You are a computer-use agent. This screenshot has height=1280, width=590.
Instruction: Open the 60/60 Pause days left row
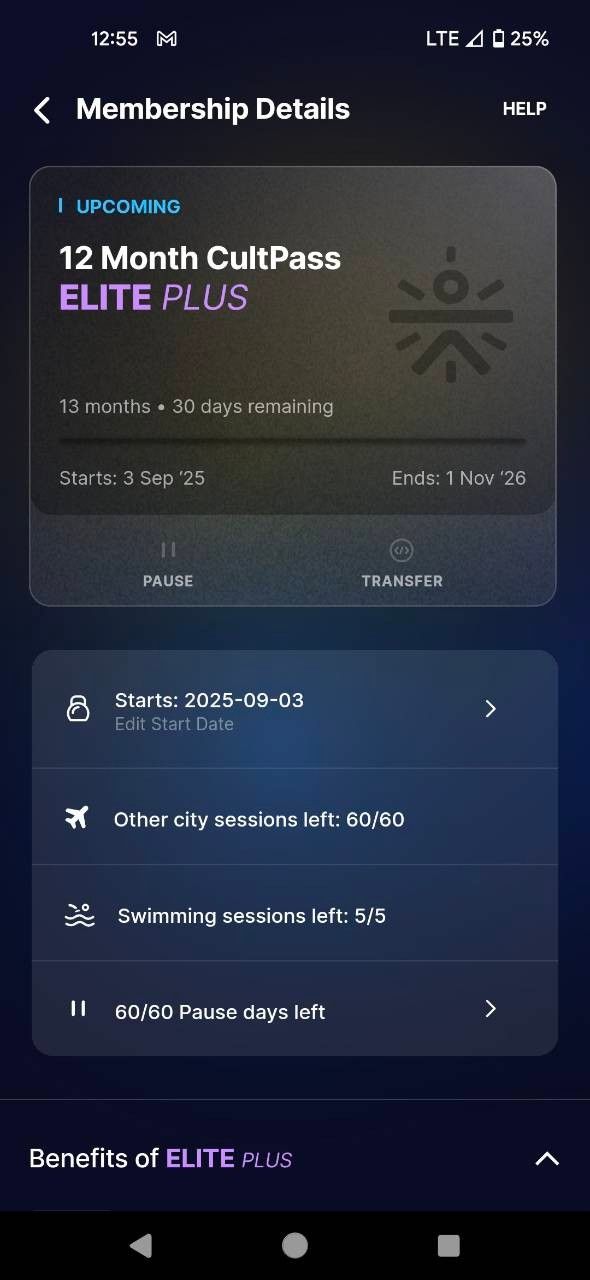coord(295,1009)
